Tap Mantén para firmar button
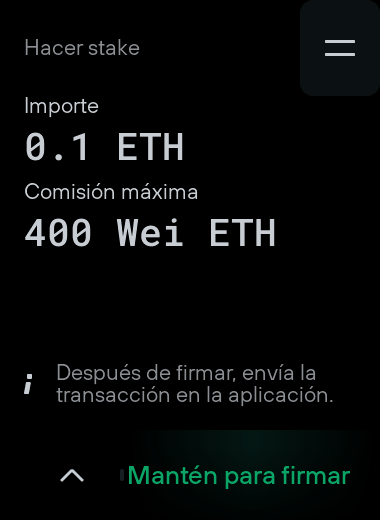Viewport: 380px width, 520px height. click(239, 476)
